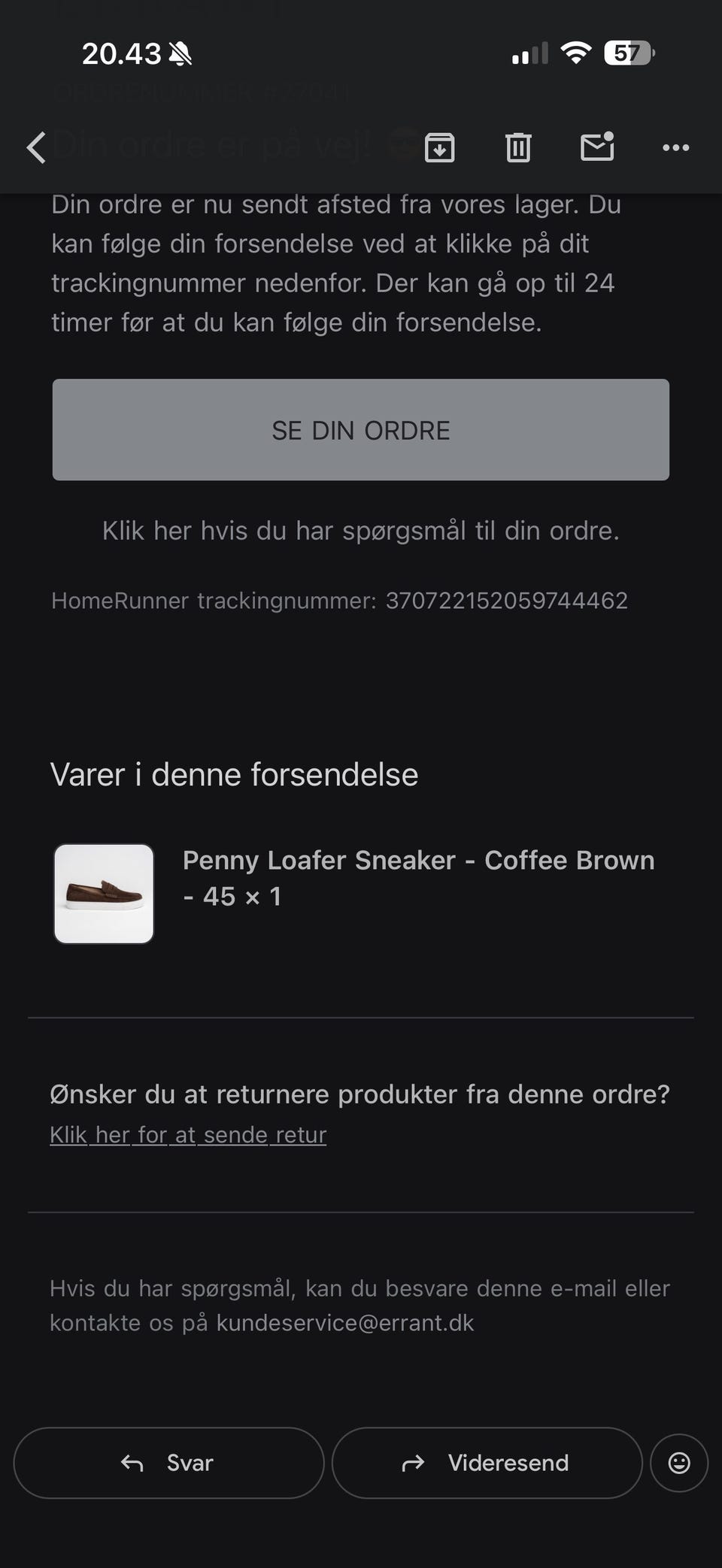Image resolution: width=722 pixels, height=1568 pixels.
Task: Archive this email
Action: pyautogui.click(x=439, y=147)
